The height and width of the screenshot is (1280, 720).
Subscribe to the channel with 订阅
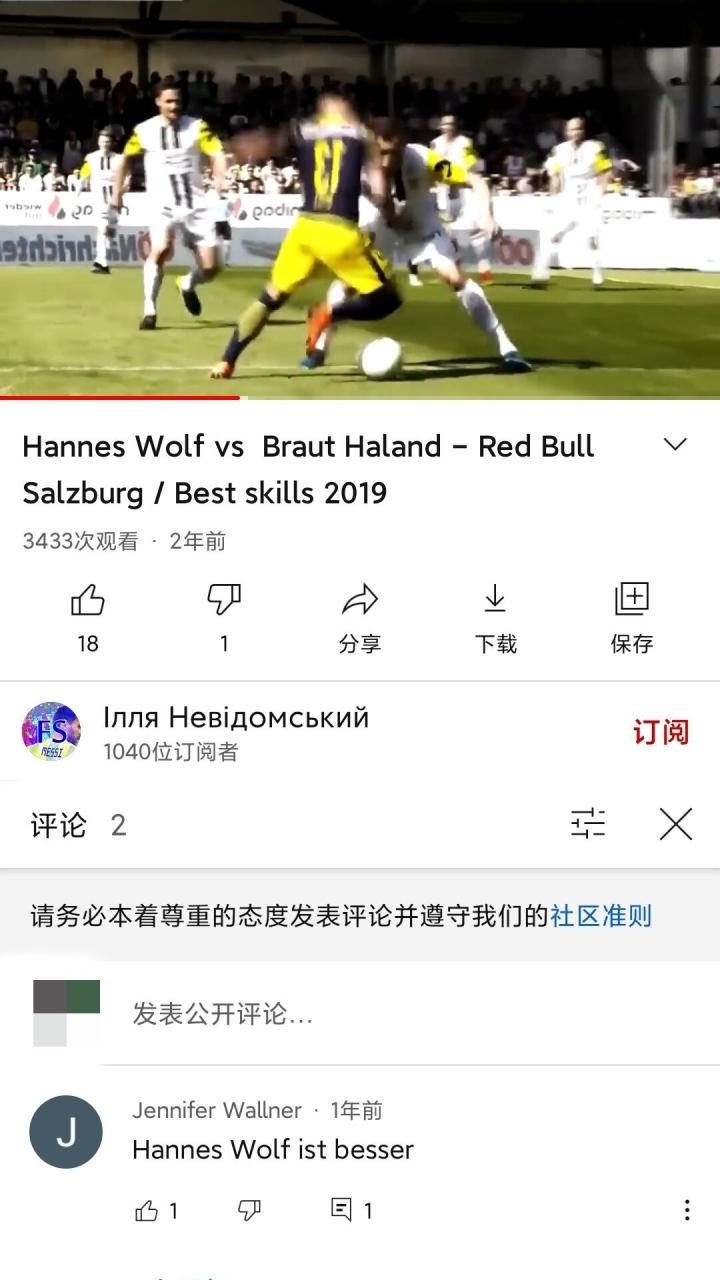[660, 732]
